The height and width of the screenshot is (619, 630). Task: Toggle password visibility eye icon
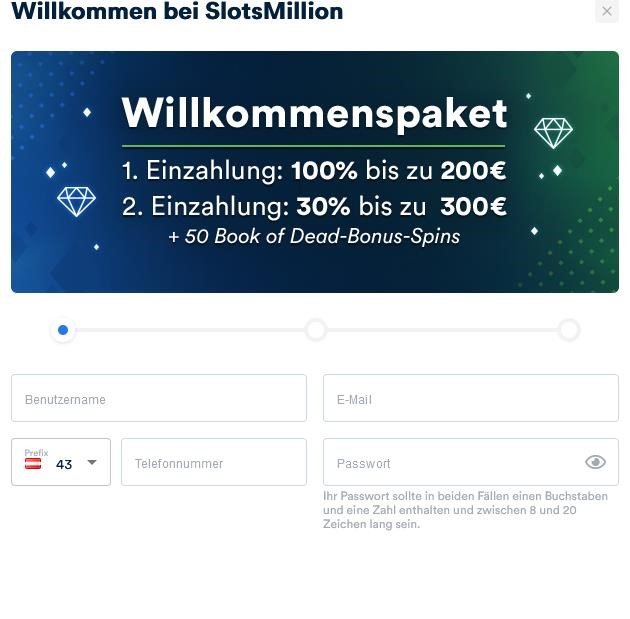595,462
